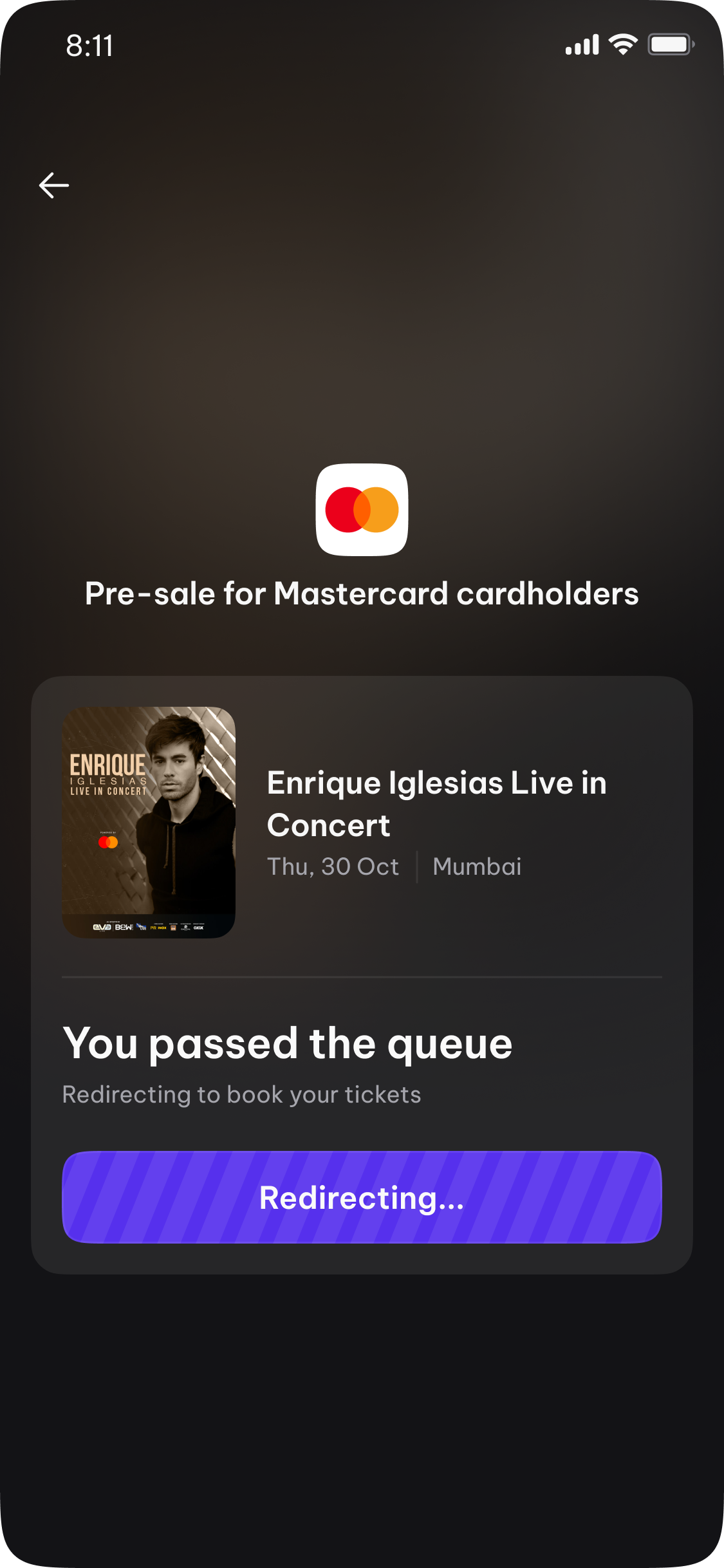Go back using the arrow icon

coord(54,185)
